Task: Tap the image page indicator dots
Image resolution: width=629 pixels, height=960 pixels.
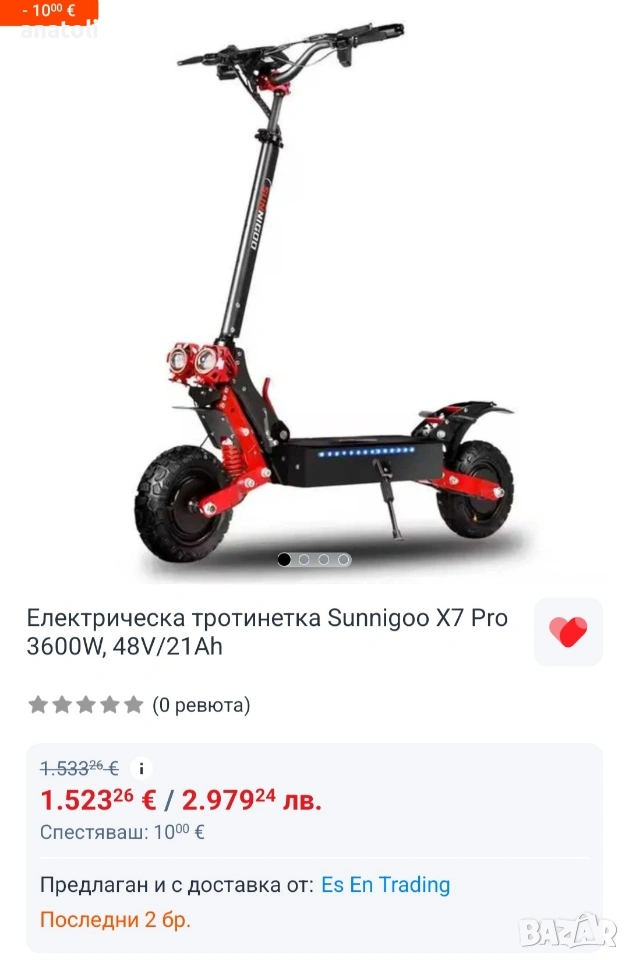Action: [x=314, y=559]
